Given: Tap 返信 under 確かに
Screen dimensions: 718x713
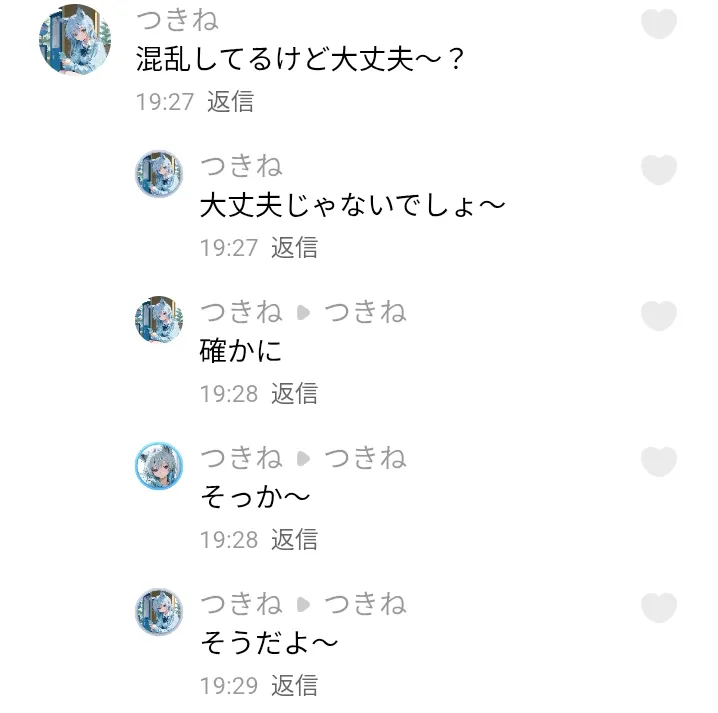Looking at the screenshot, I should (294, 394).
